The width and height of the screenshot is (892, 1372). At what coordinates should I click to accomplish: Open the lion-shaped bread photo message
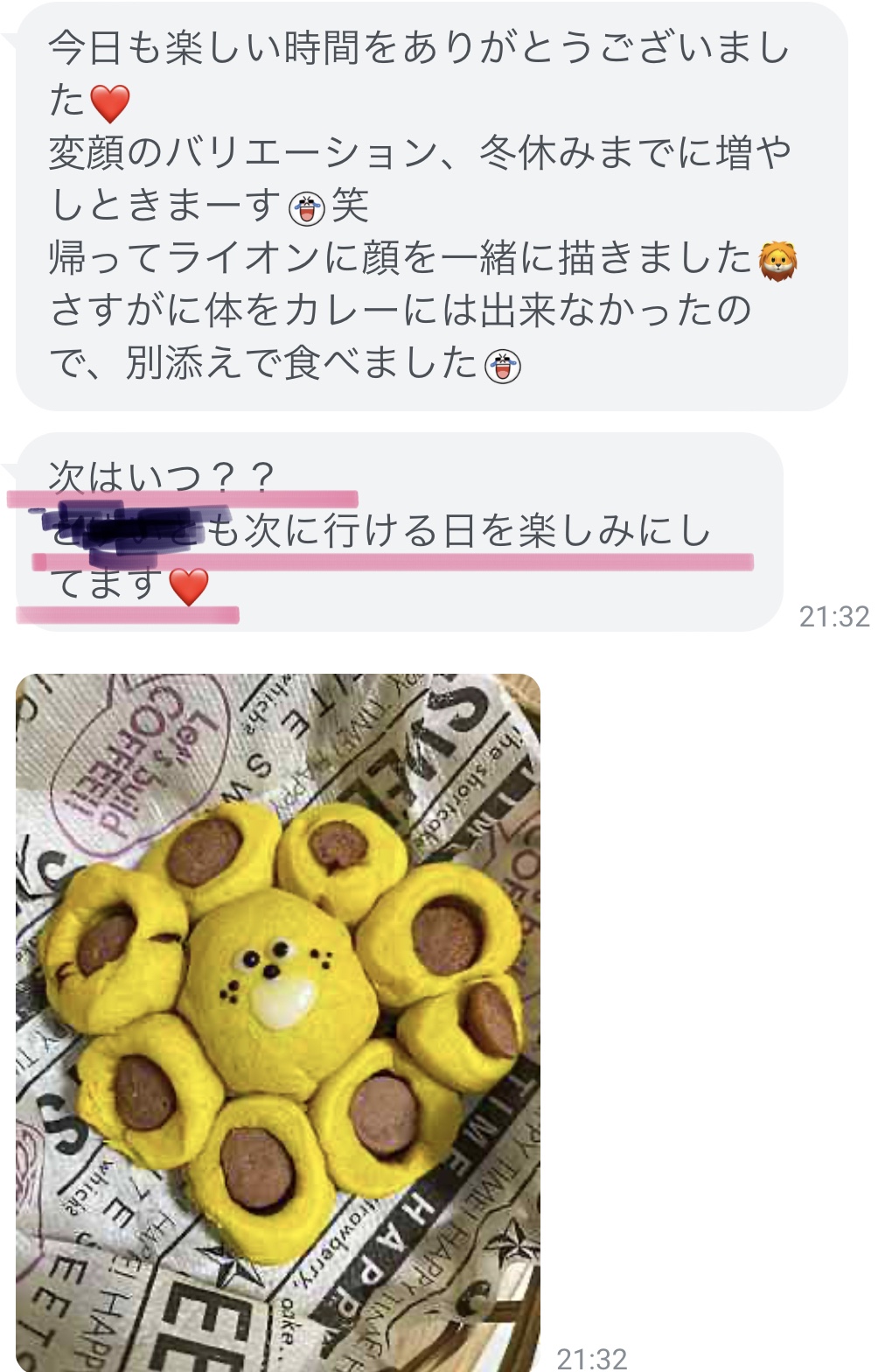pyautogui.click(x=278, y=1022)
